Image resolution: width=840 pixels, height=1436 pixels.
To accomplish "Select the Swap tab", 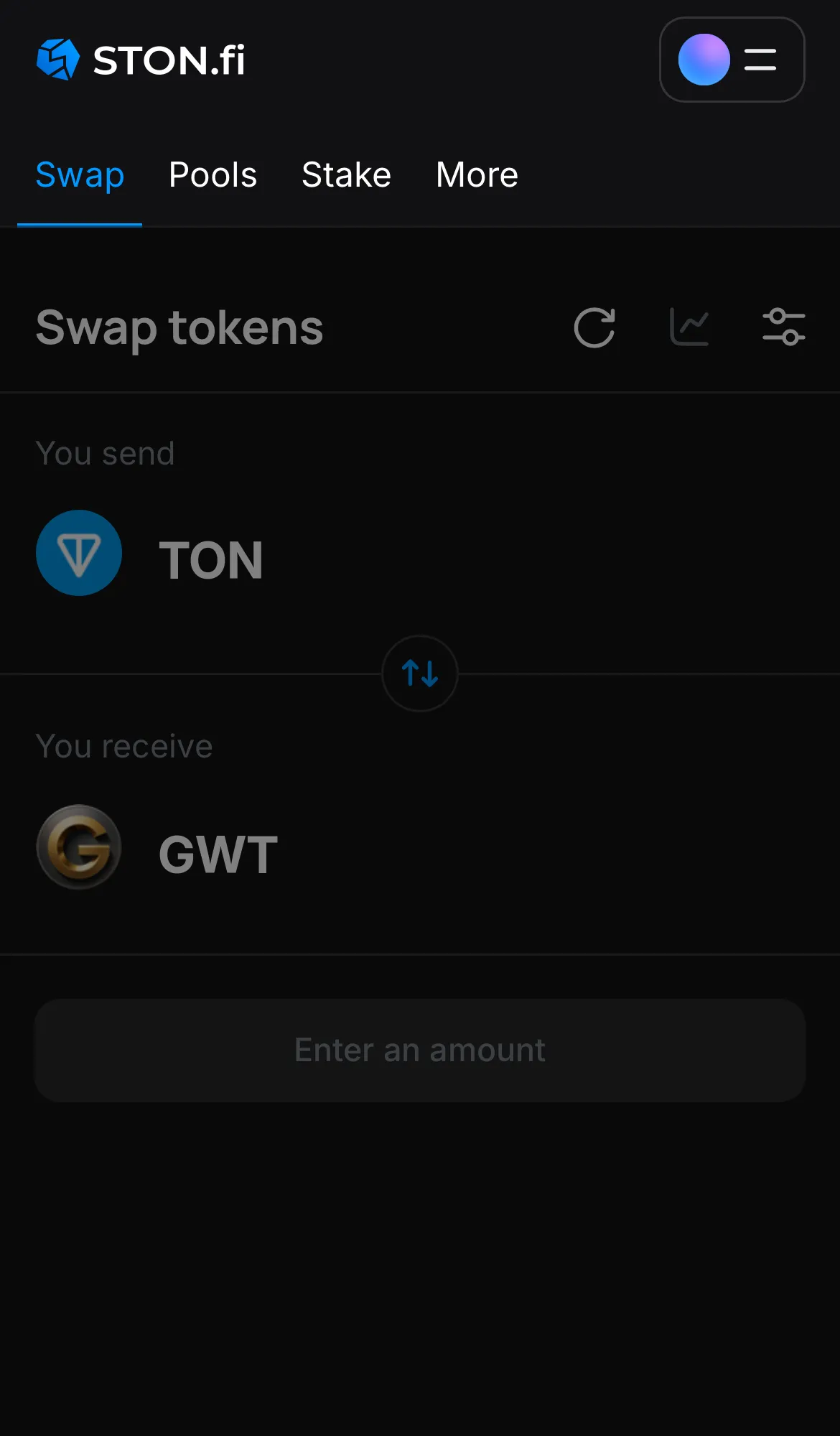I will [80, 174].
